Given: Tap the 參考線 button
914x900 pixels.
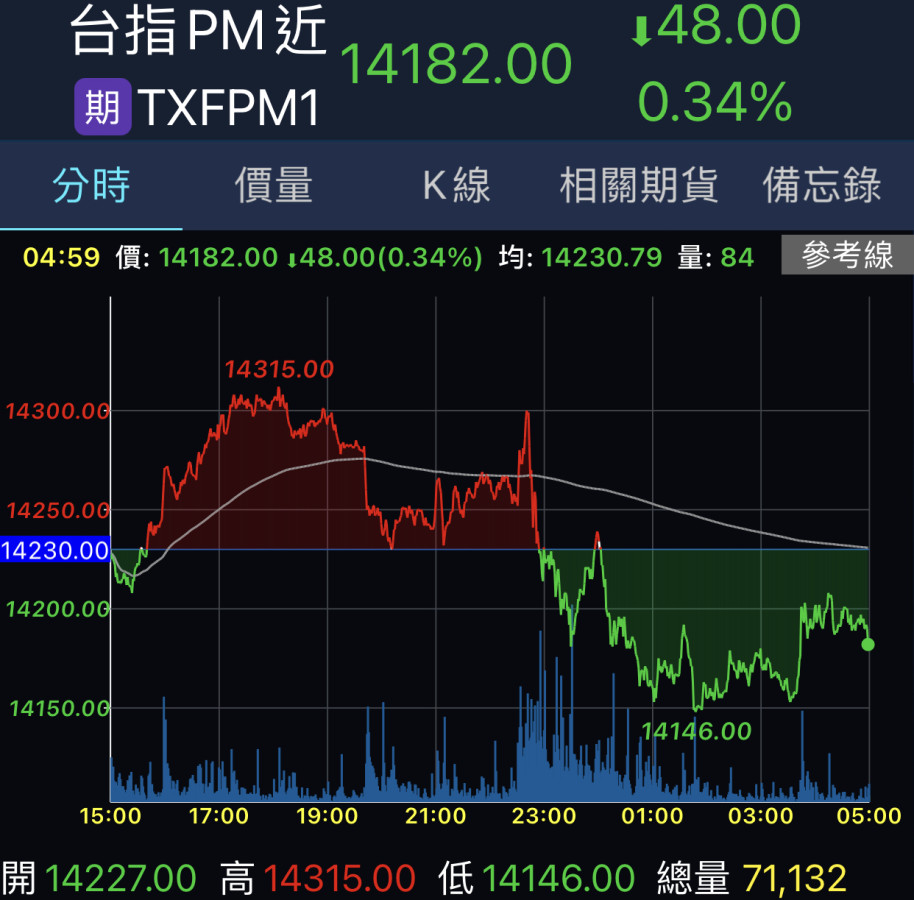Looking at the screenshot, I should 846,256.
